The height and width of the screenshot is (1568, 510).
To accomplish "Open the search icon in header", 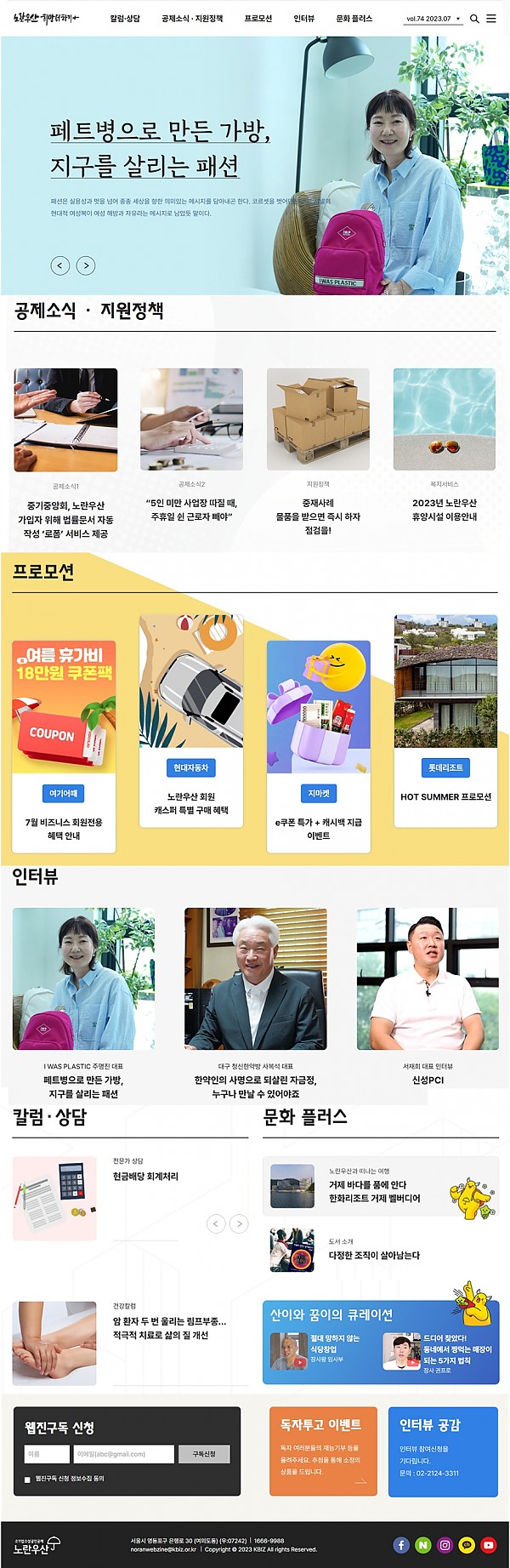I will [x=474, y=19].
